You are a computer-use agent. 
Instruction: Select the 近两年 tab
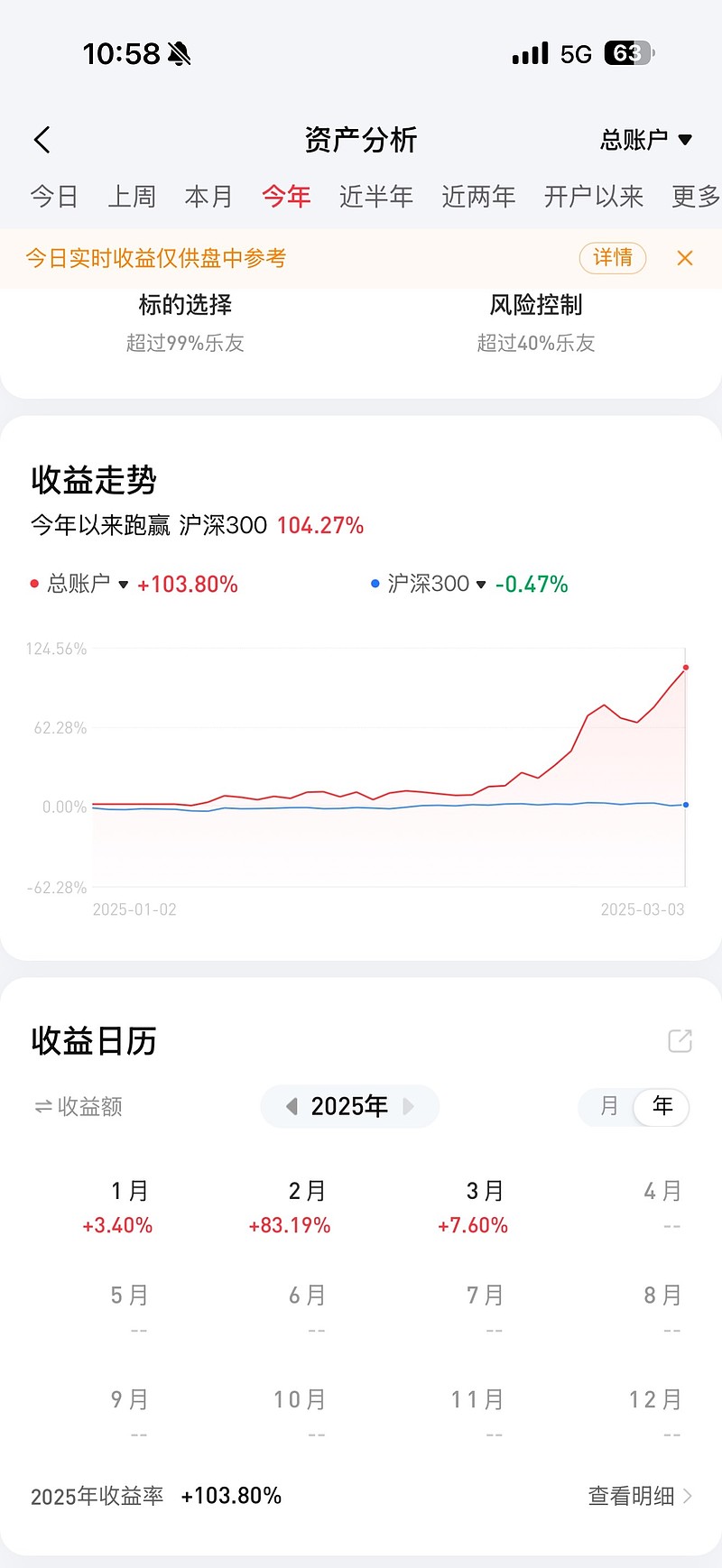coord(478,197)
